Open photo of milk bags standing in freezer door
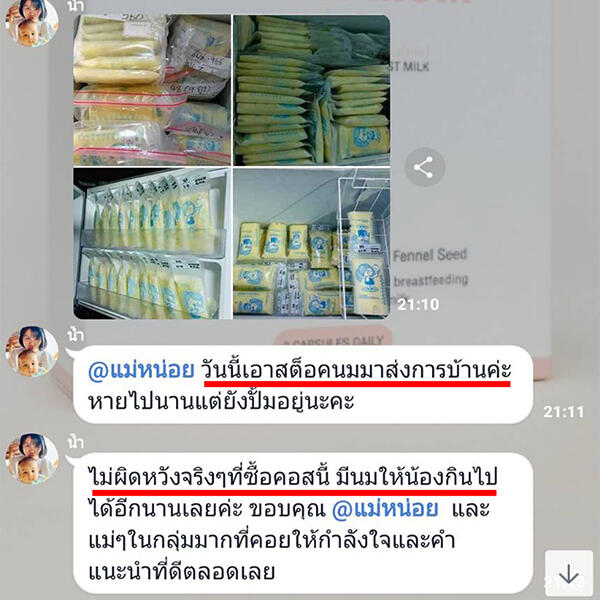 (x=152, y=244)
